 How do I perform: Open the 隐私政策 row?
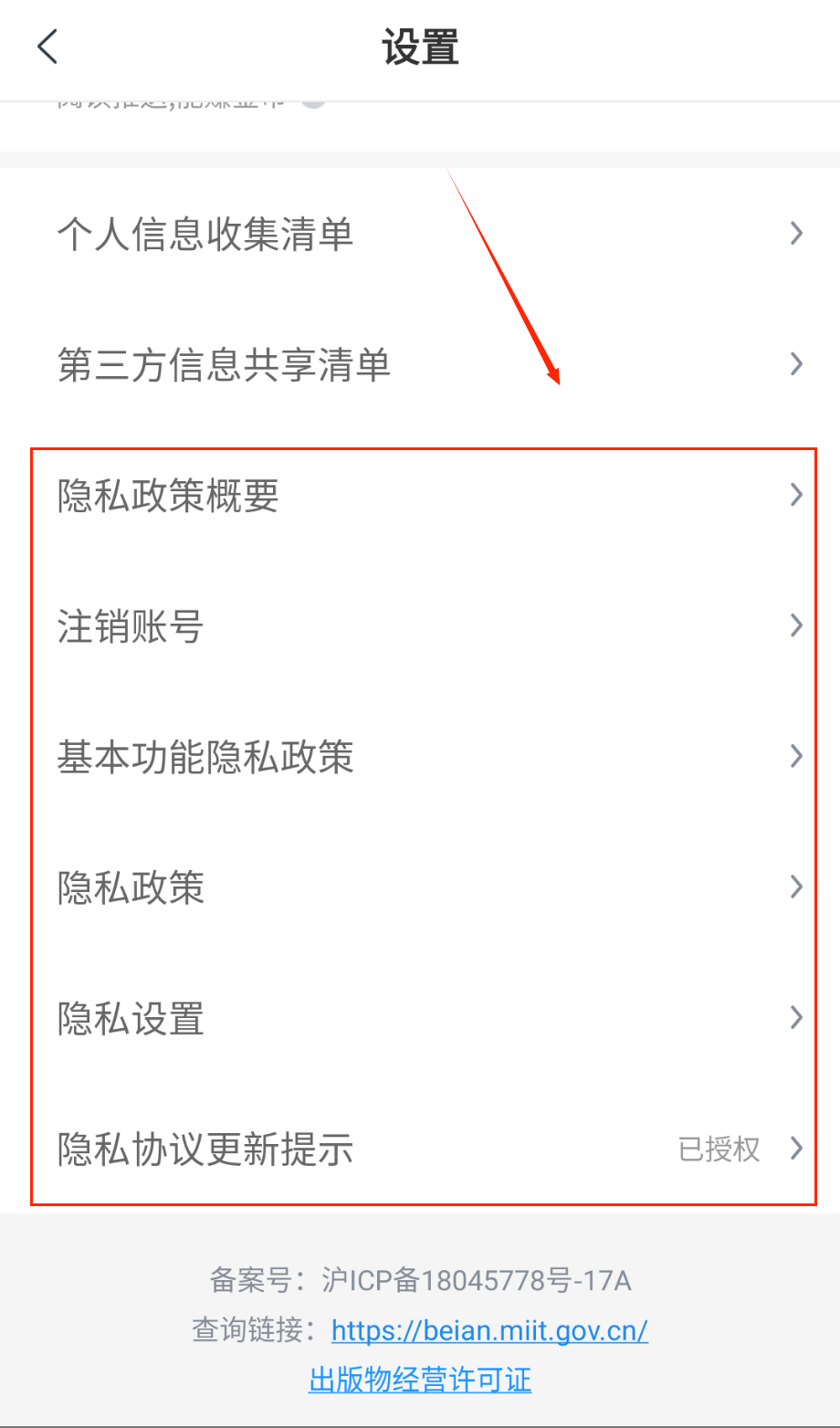pos(420,887)
